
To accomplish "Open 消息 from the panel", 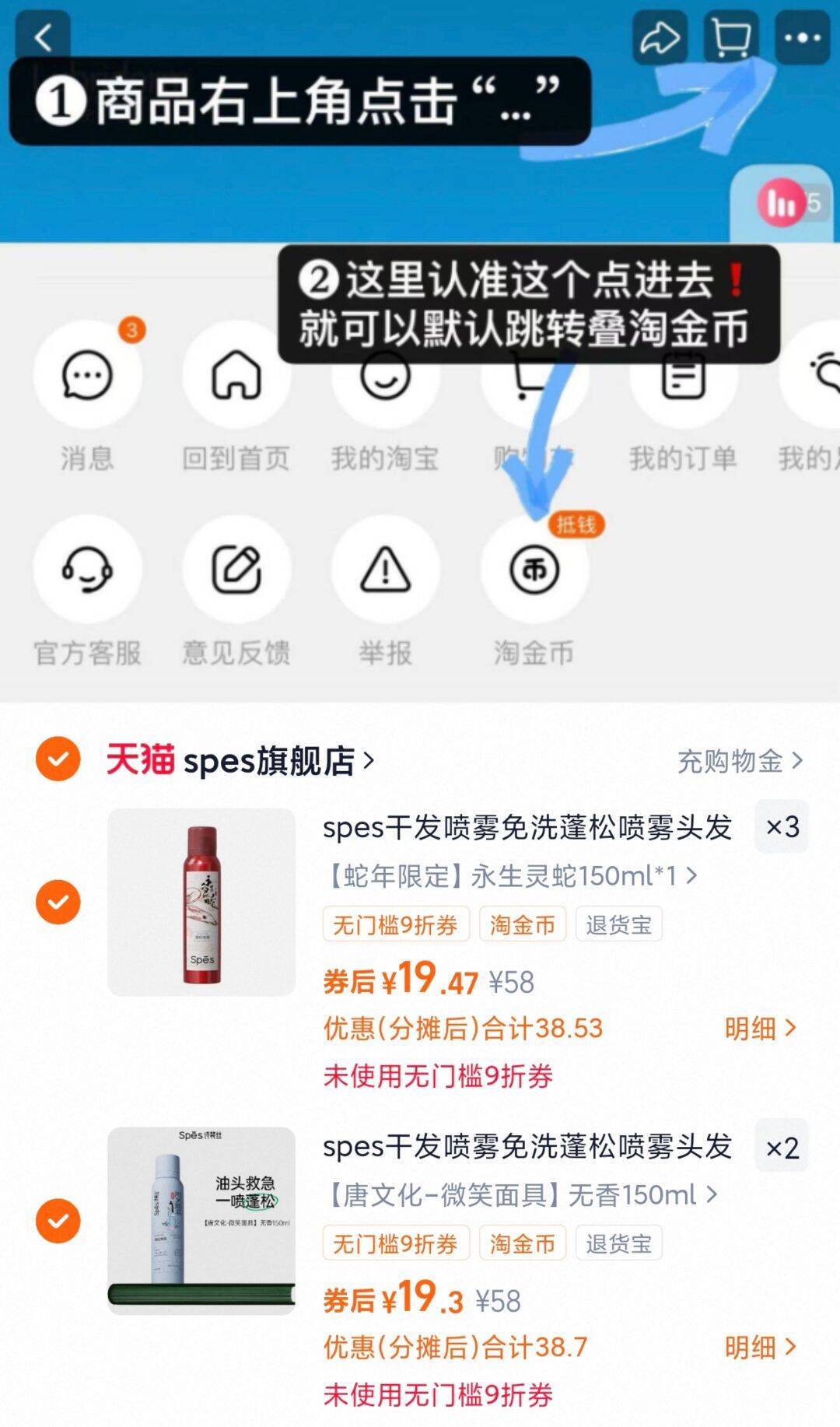I will (x=88, y=376).
